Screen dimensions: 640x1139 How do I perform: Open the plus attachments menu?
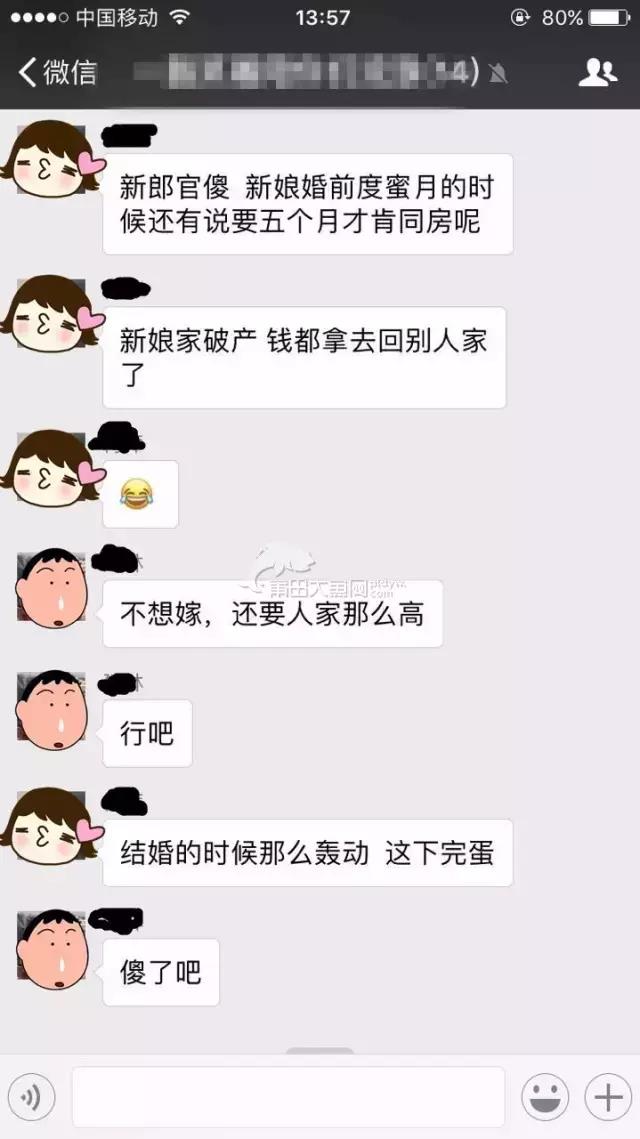(x=608, y=1097)
